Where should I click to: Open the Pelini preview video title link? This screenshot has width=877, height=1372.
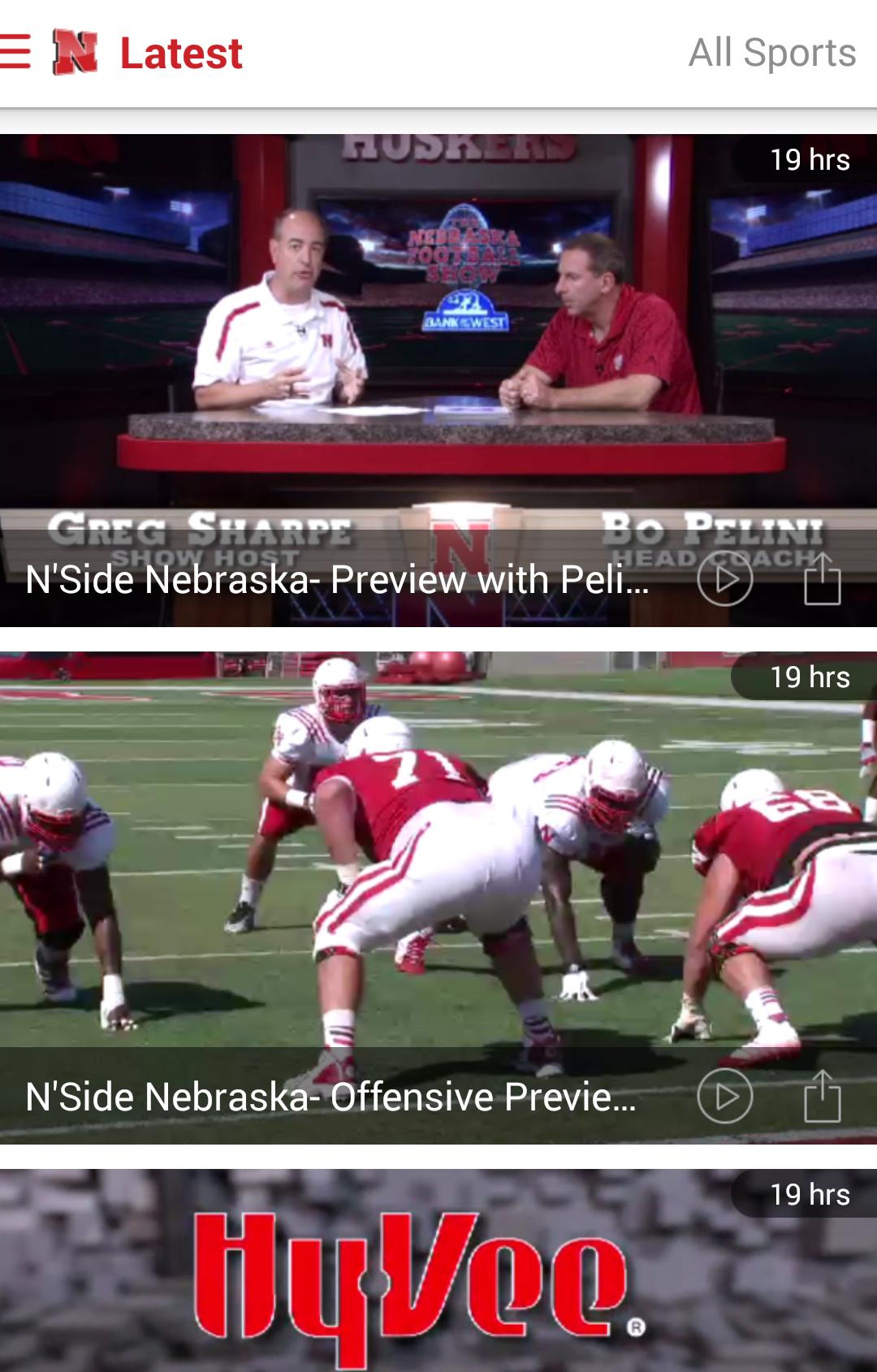coord(338,580)
